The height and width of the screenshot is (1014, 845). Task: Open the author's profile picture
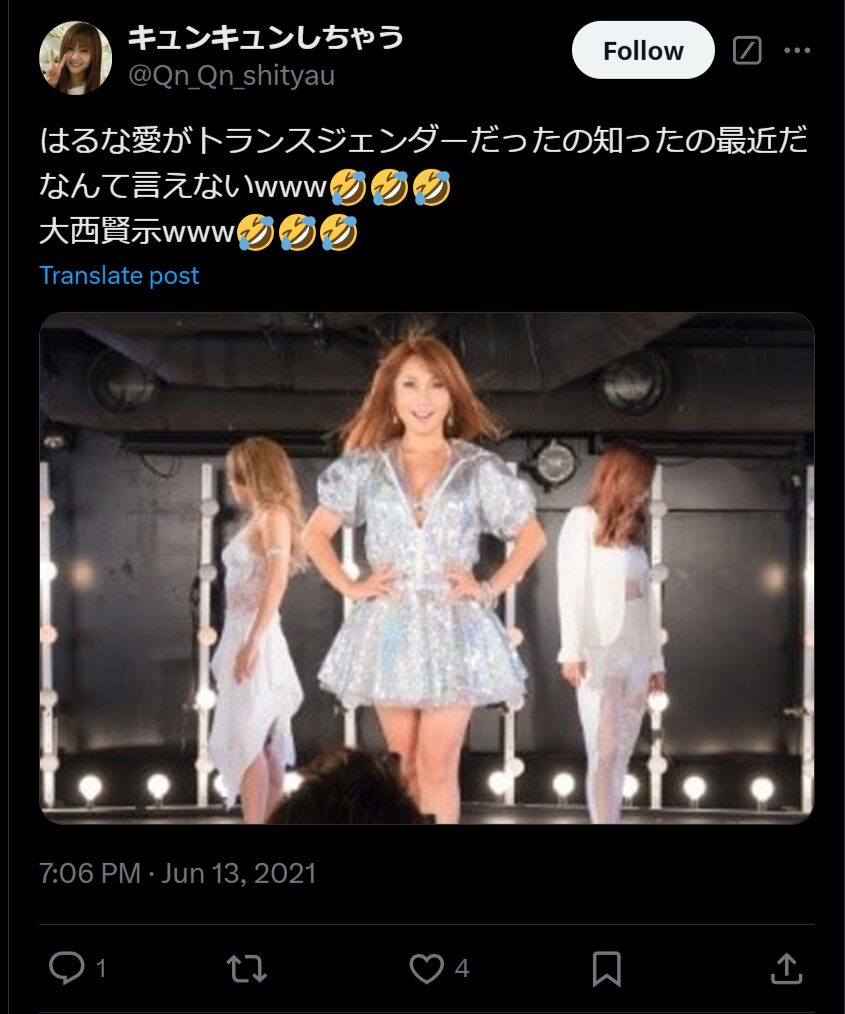[x=75, y=58]
